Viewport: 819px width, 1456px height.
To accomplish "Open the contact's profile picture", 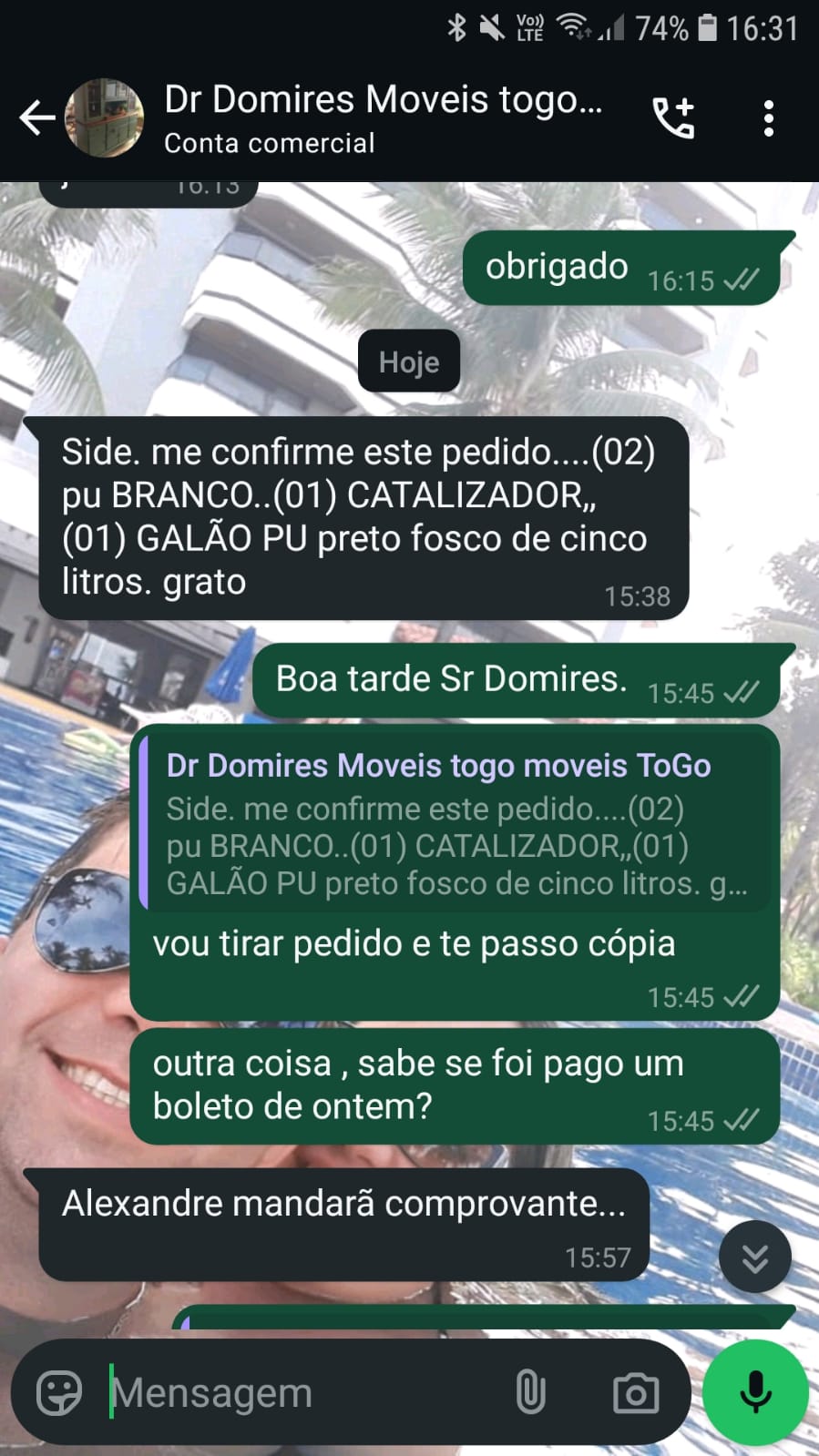I will click(105, 118).
